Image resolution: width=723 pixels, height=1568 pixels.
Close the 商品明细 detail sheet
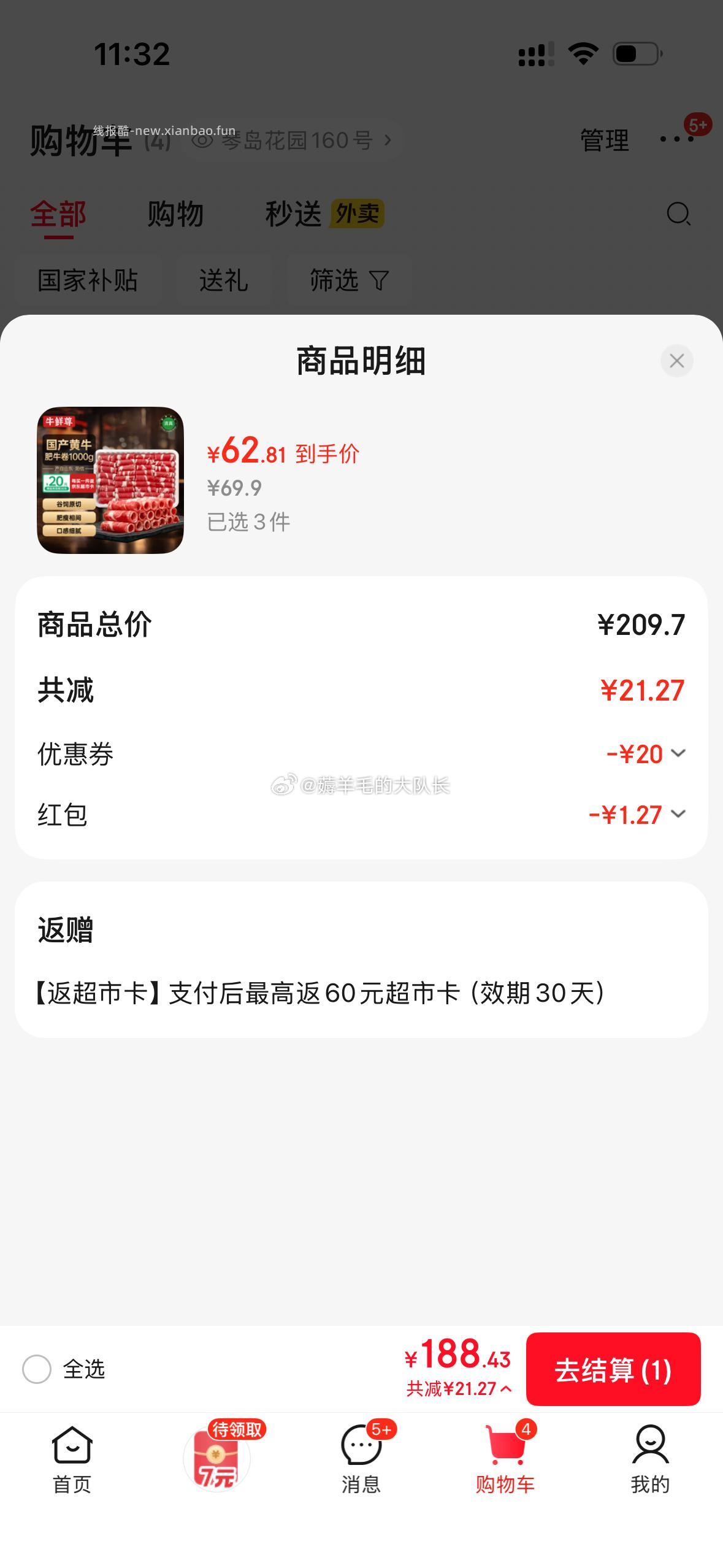tap(677, 361)
